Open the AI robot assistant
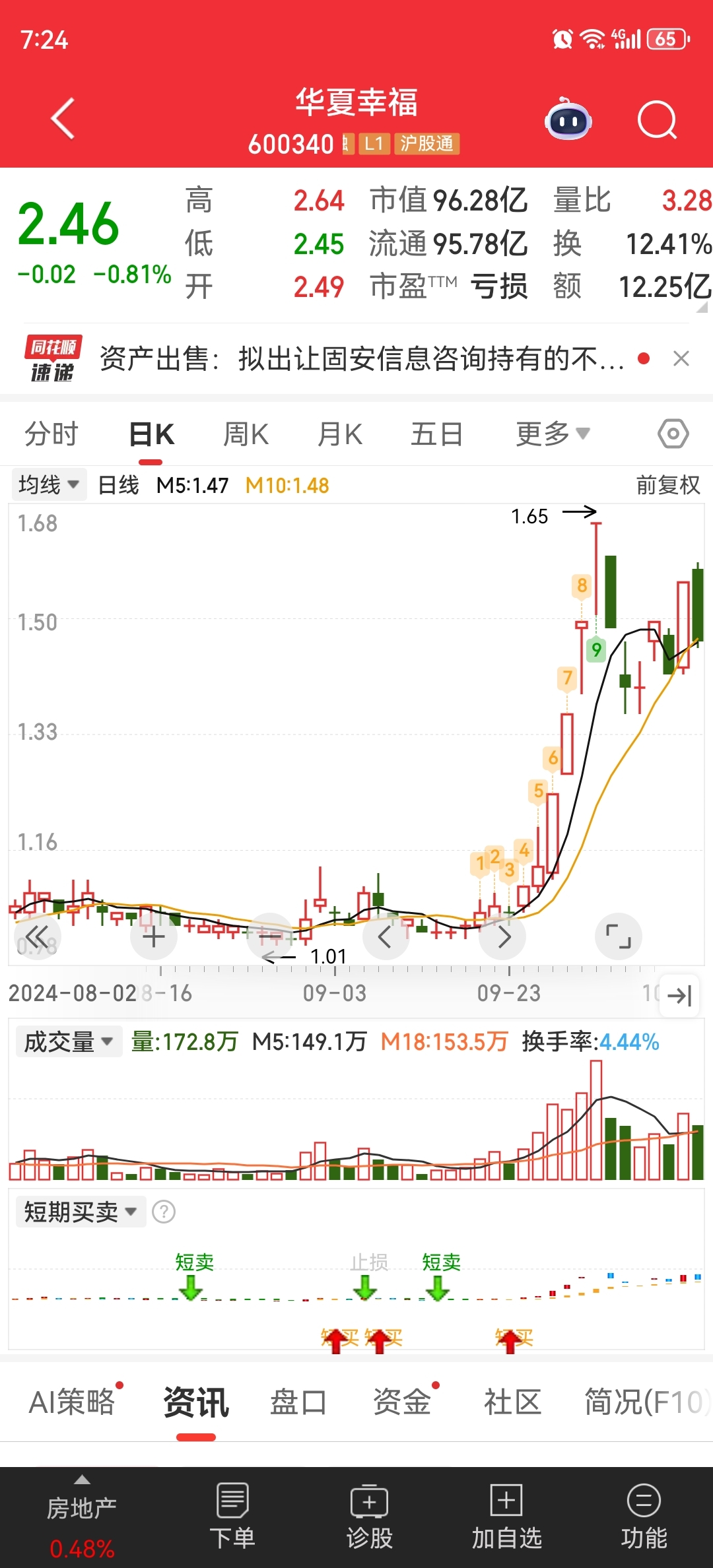The height and width of the screenshot is (1568, 713). click(x=568, y=119)
